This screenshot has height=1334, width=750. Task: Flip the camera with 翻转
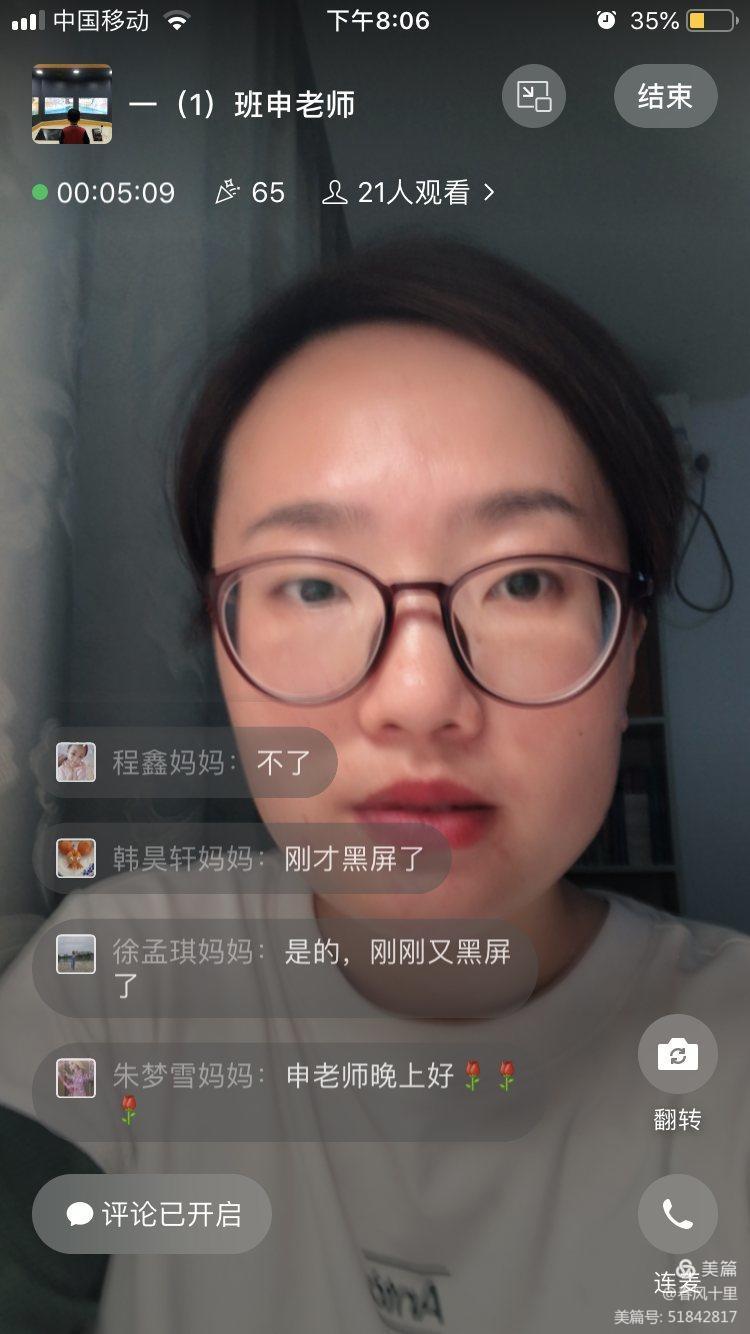[677, 1055]
